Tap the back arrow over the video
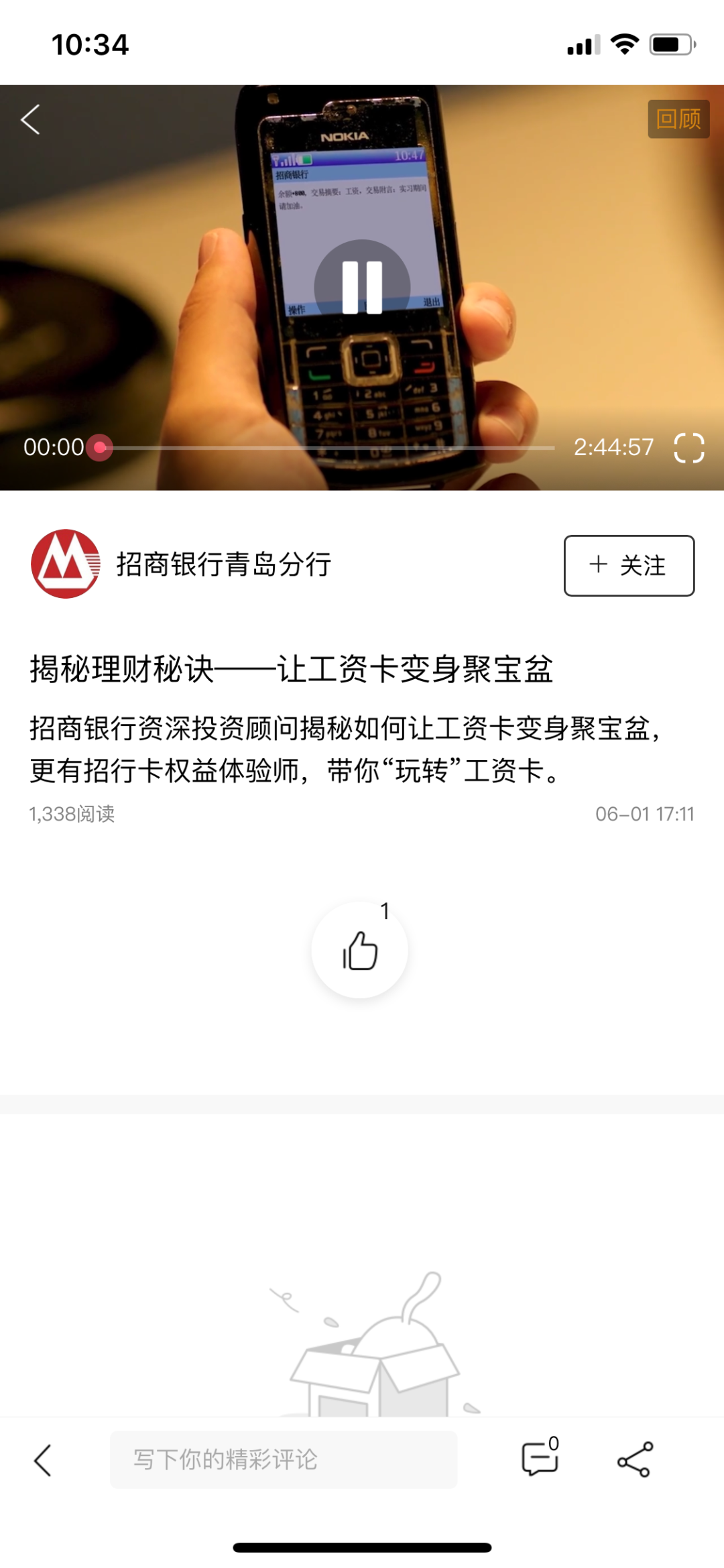 31,120
